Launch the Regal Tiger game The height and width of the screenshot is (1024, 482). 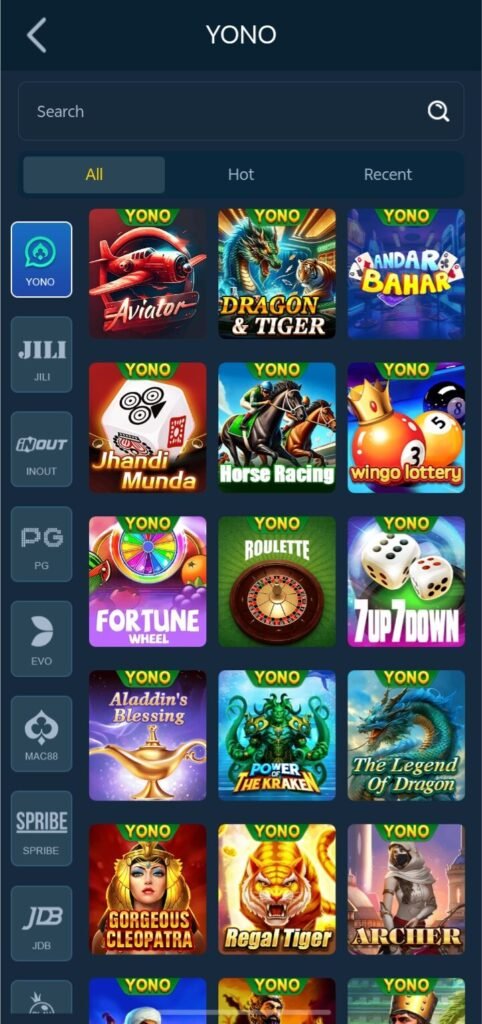277,889
